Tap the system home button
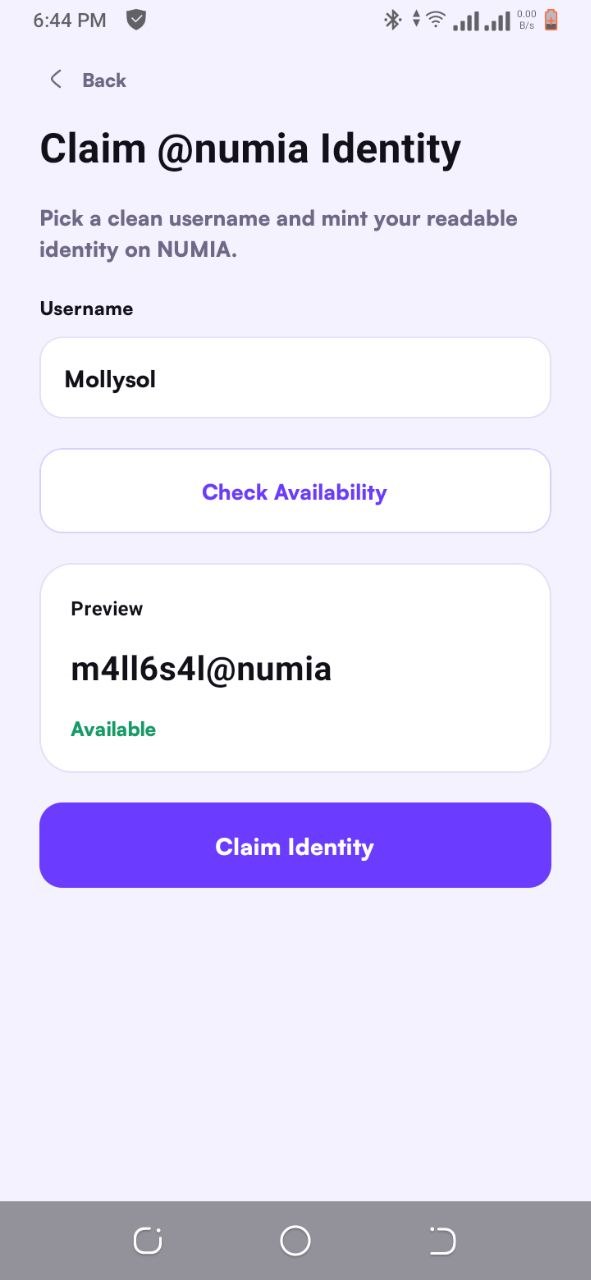The width and height of the screenshot is (591, 1280). (295, 1241)
